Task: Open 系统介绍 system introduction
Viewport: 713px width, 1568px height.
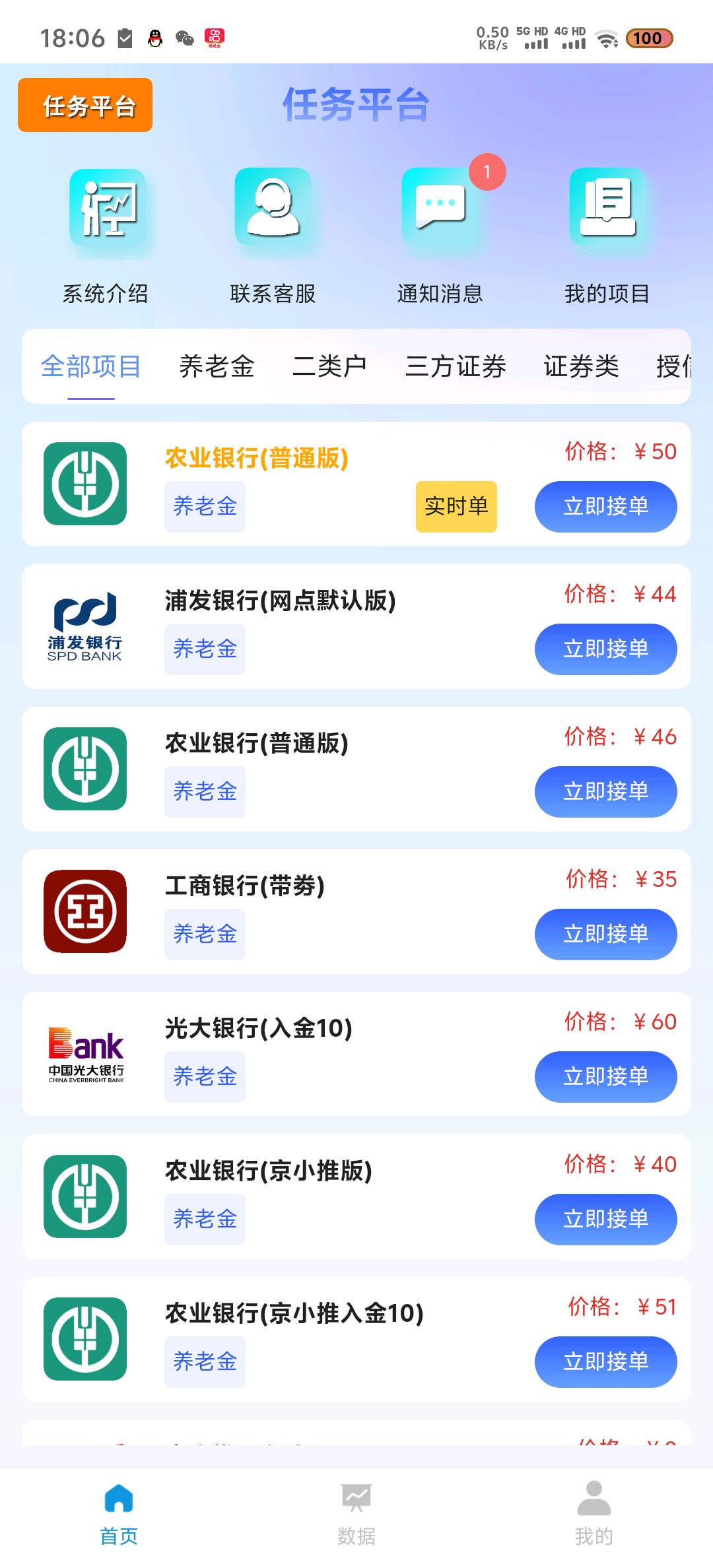Action: coord(106,236)
